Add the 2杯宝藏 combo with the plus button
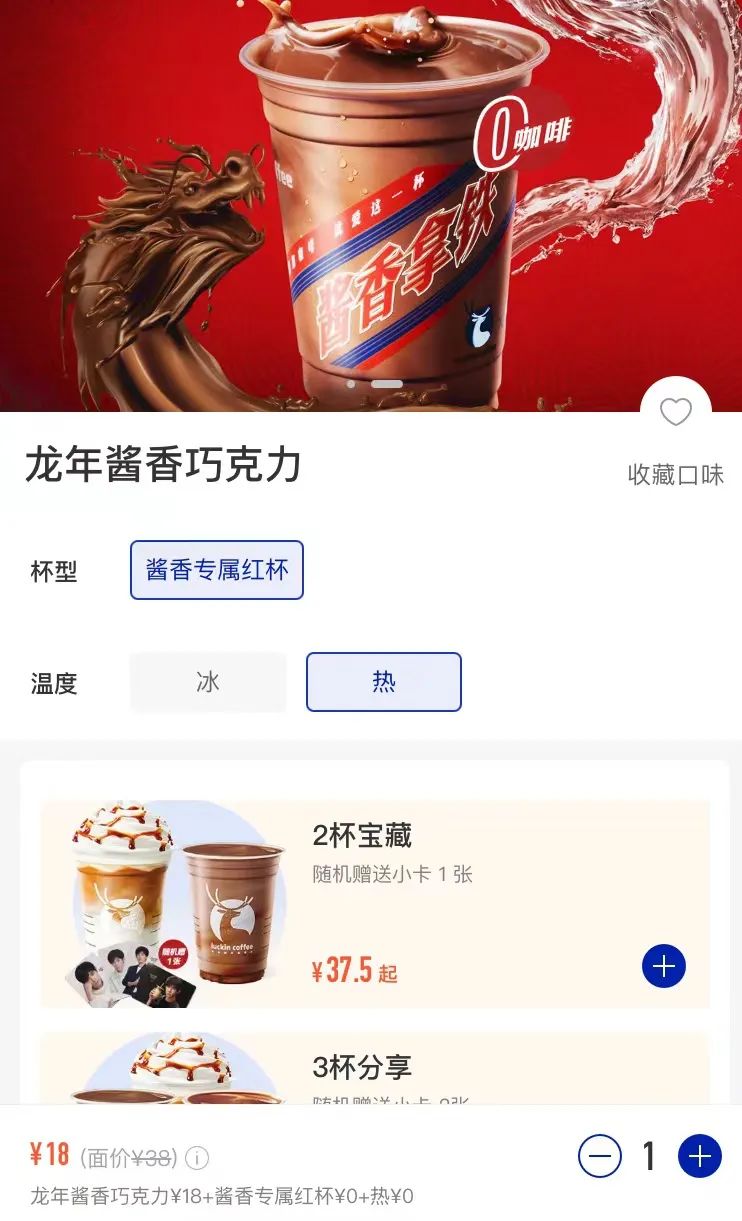This screenshot has width=742, height=1221. pyautogui.click(x=664, y=966)
